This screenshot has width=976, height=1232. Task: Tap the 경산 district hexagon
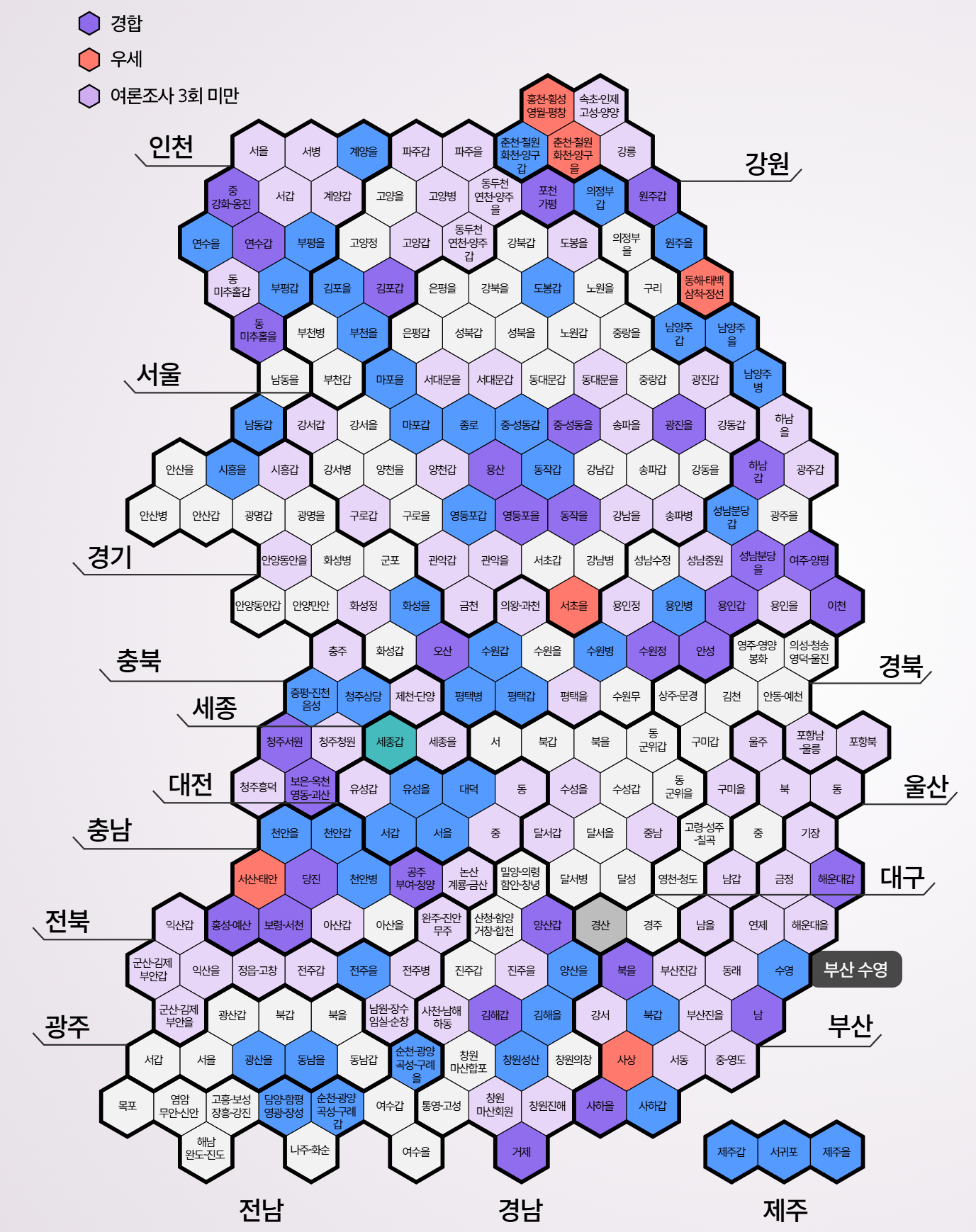[600, 925]
